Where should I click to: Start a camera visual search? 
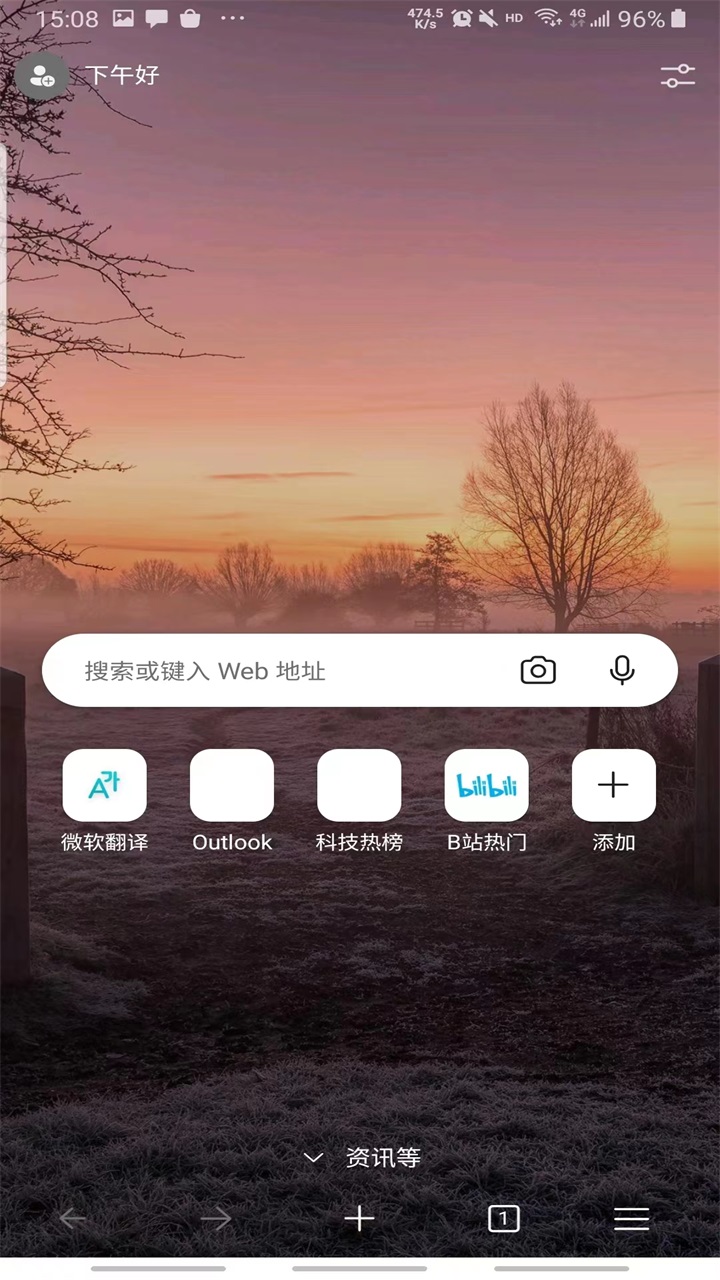tap(538, 671)
